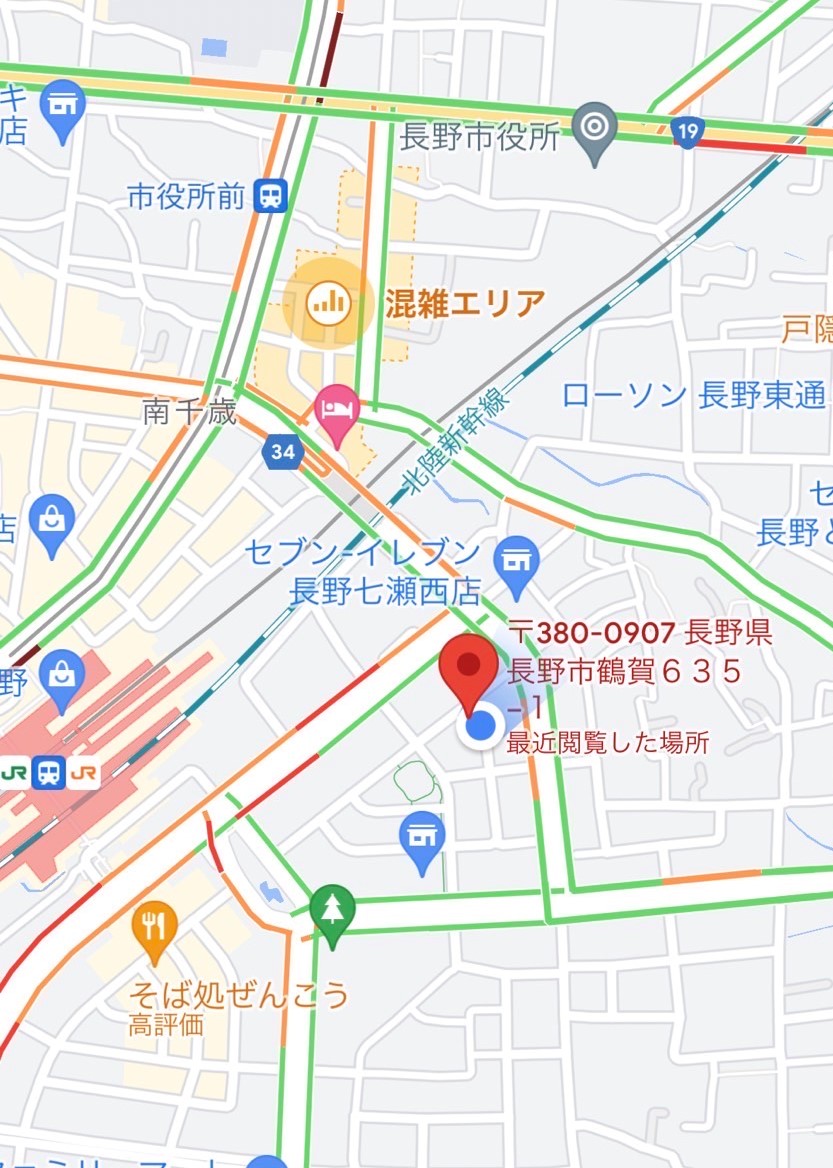833x1168 pixels.
Task: Tap the red dropped pin for 鶴賀635-1
Action: [x=469, y=668]
